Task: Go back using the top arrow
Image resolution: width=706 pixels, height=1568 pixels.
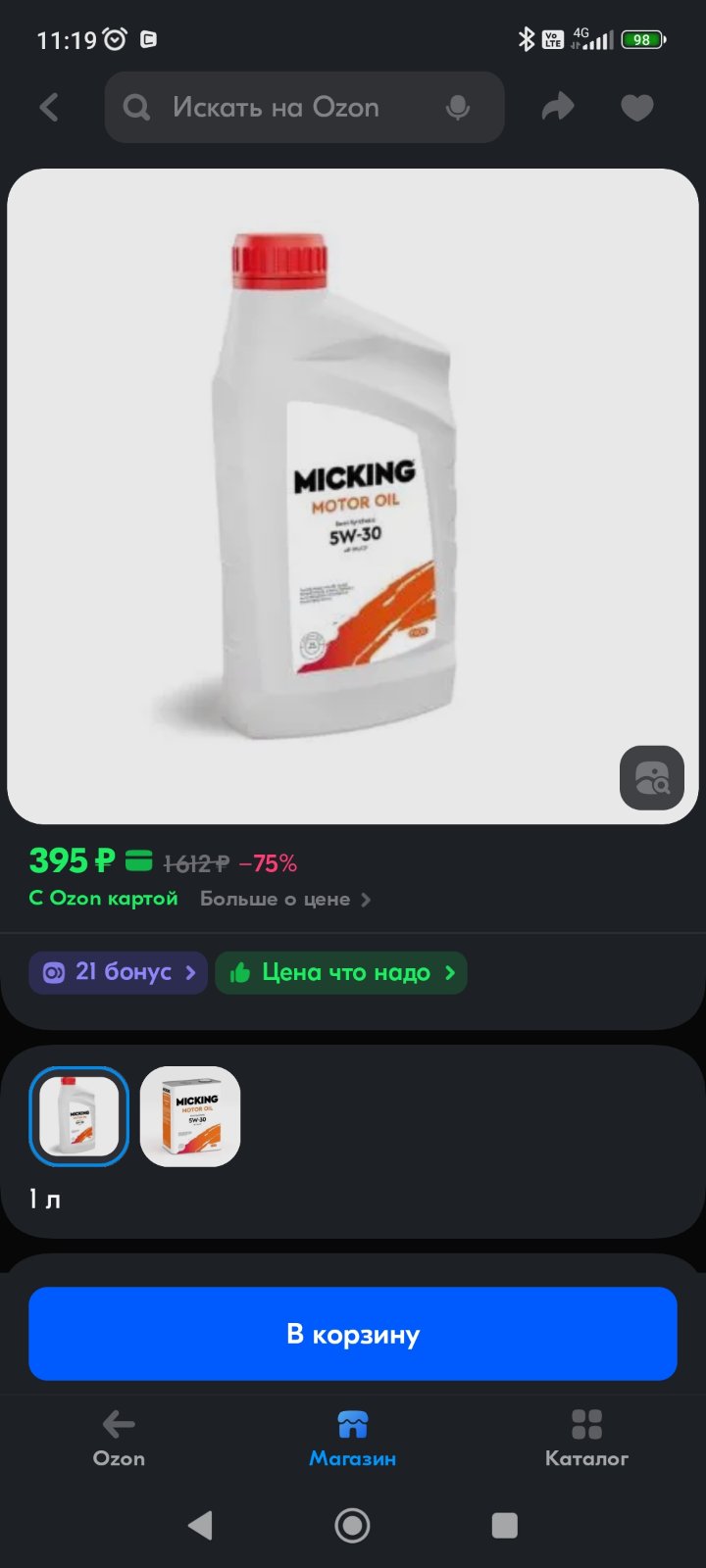Action: (x=49, y=107)
